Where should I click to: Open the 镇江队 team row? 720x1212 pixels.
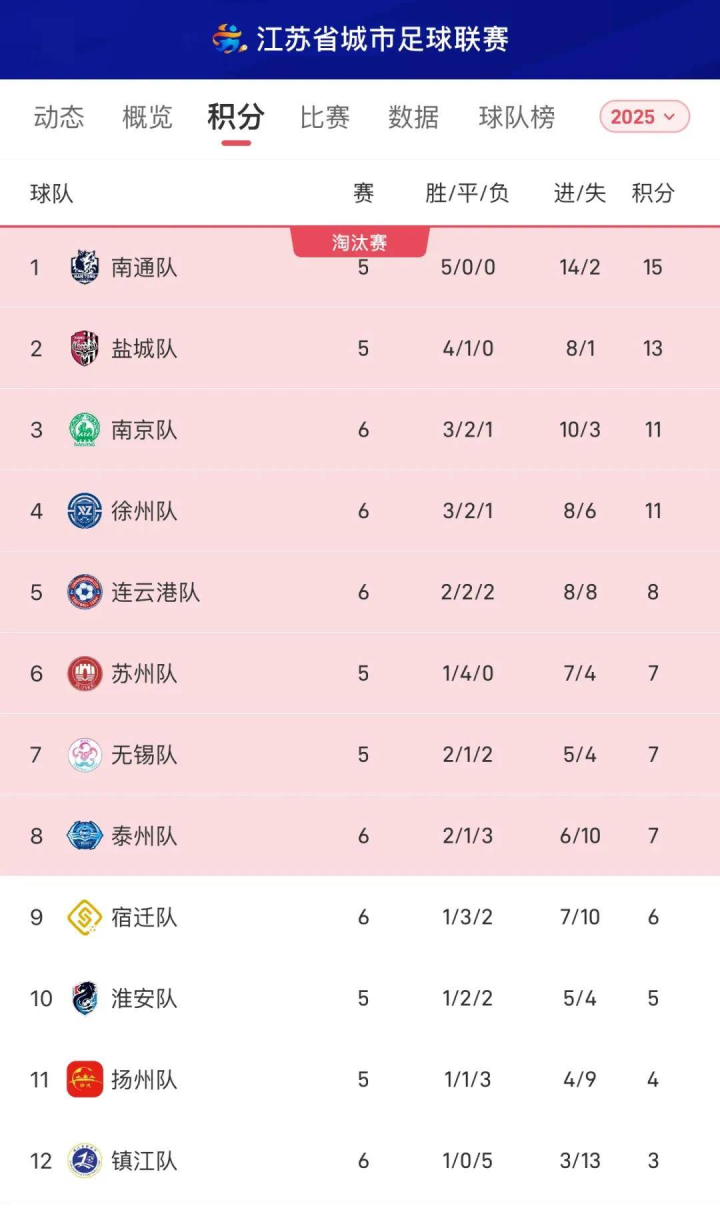click(144, 1161)
